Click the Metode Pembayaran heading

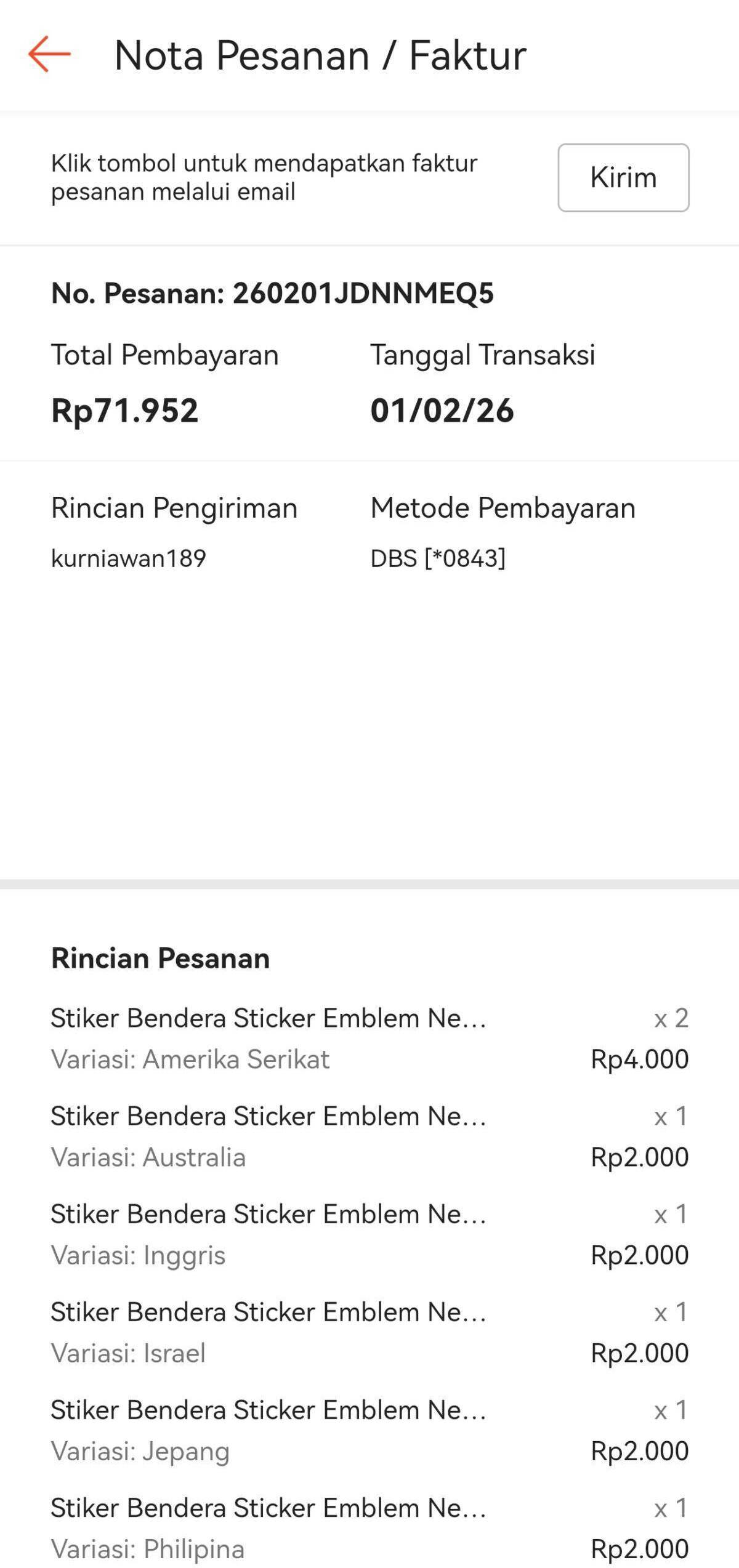[503, 509]
